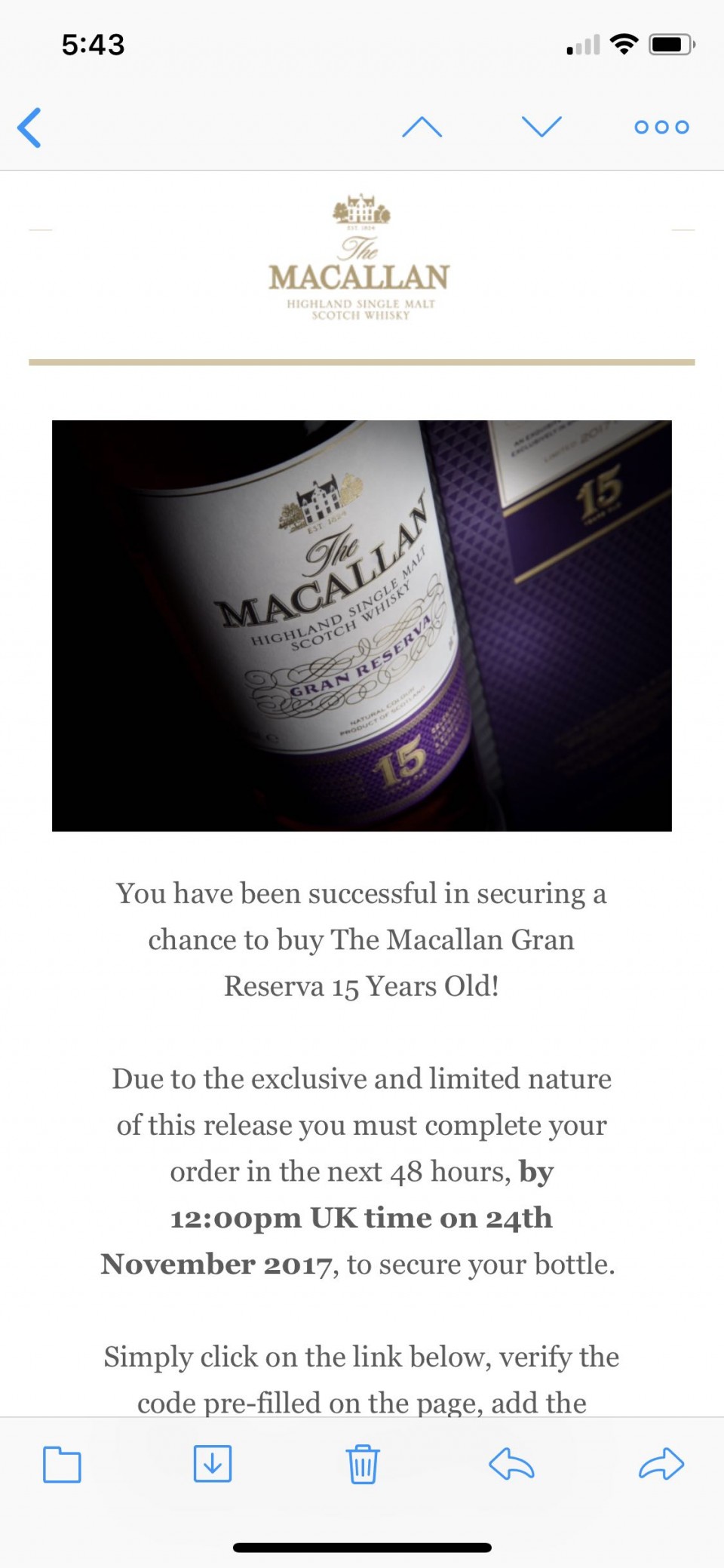The width and height of the screenshot is (724, 1568).
Task: Move this email to a folder
Action: pyautogui.click(x=62, y=1465)
